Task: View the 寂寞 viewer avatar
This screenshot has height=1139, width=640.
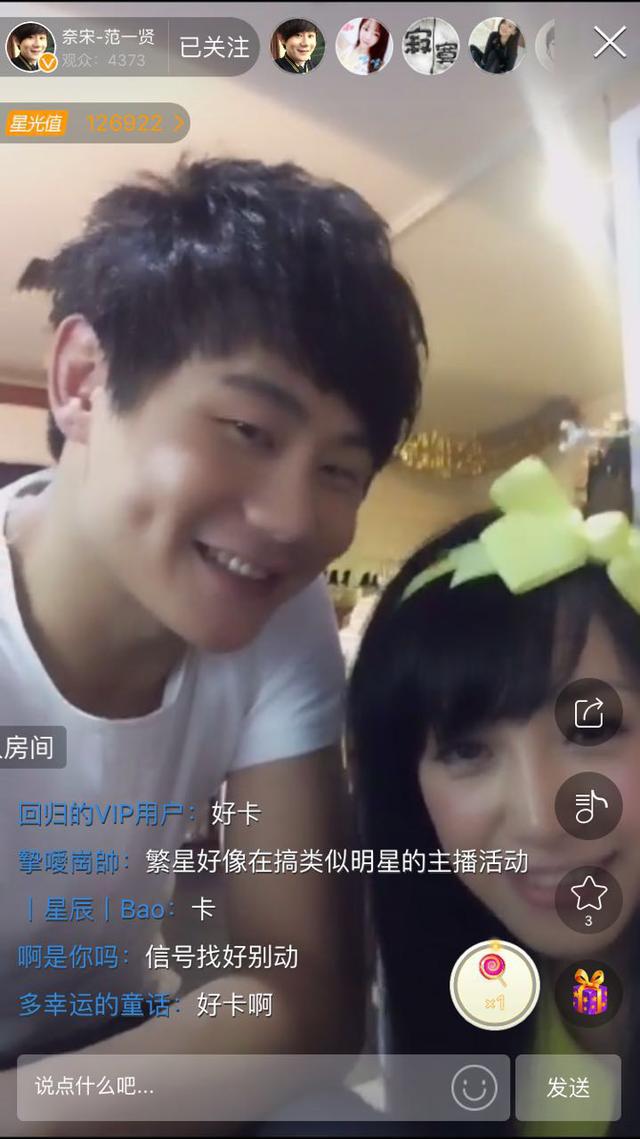Action: [431, 46]
